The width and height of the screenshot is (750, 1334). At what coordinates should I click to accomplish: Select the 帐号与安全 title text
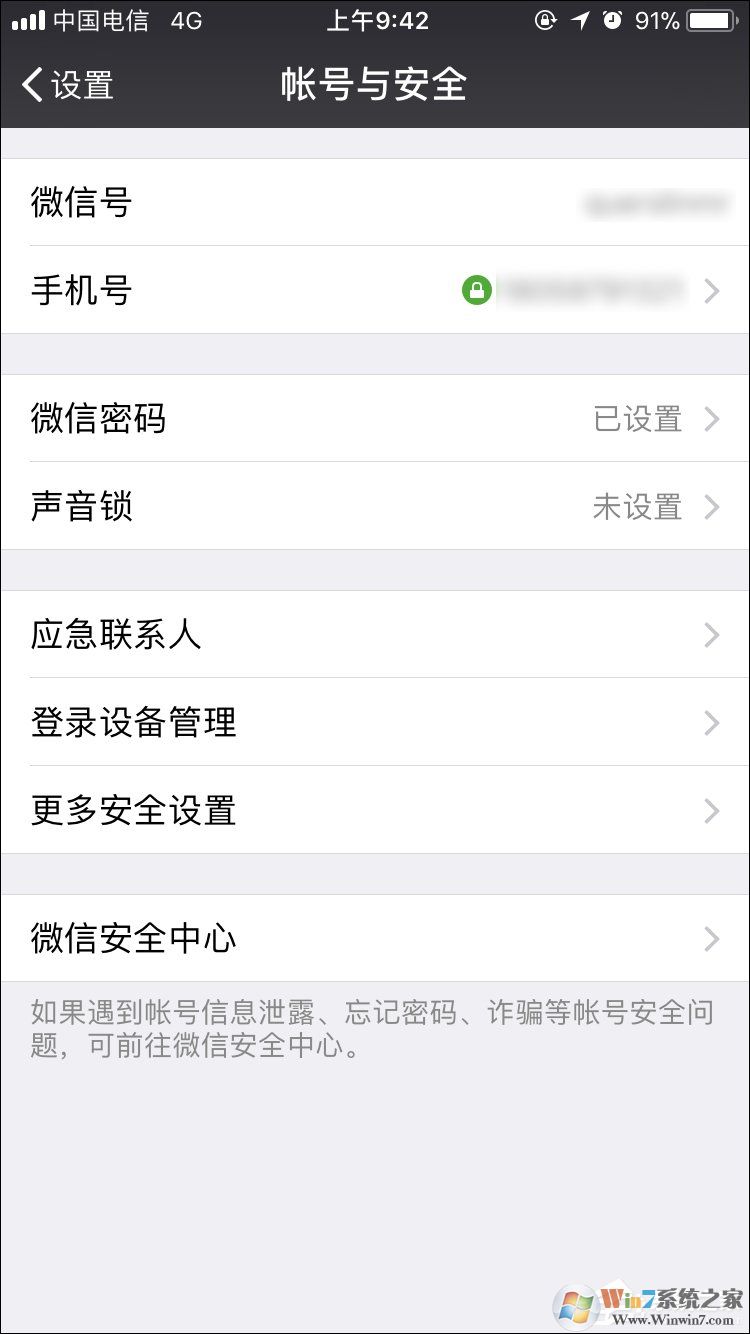[x=375, y=86]
